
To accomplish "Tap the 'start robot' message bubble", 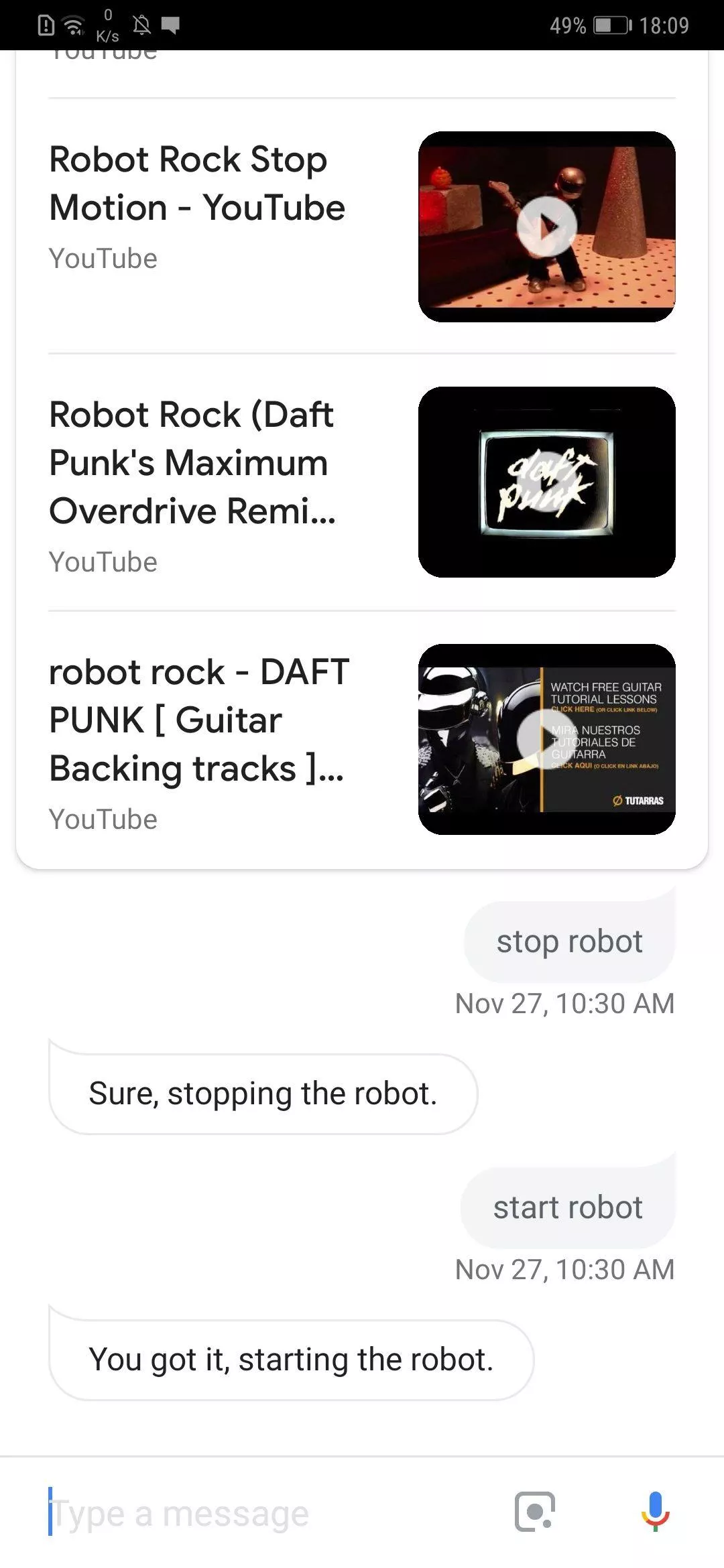I will tap(568, 1207).
